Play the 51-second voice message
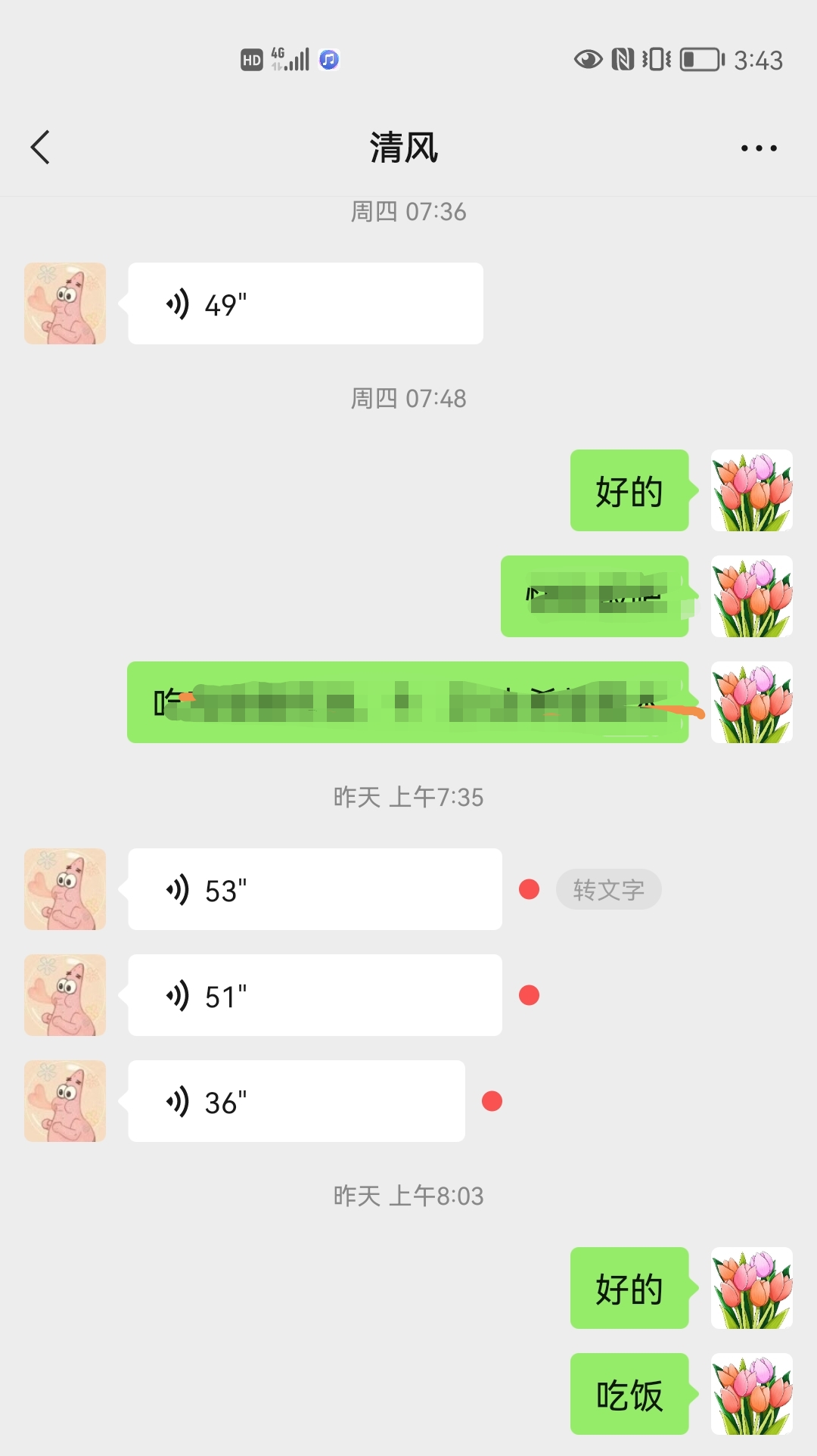817x1456 pixels. [x=314, y=995]
